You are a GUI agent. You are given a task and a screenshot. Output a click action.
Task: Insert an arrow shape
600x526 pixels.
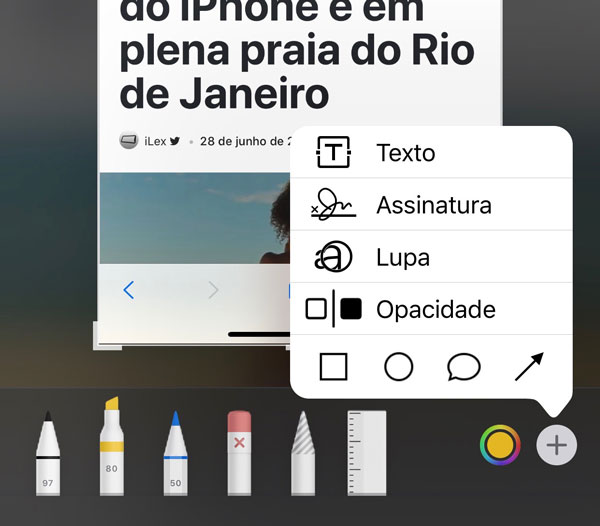[529, 367]
